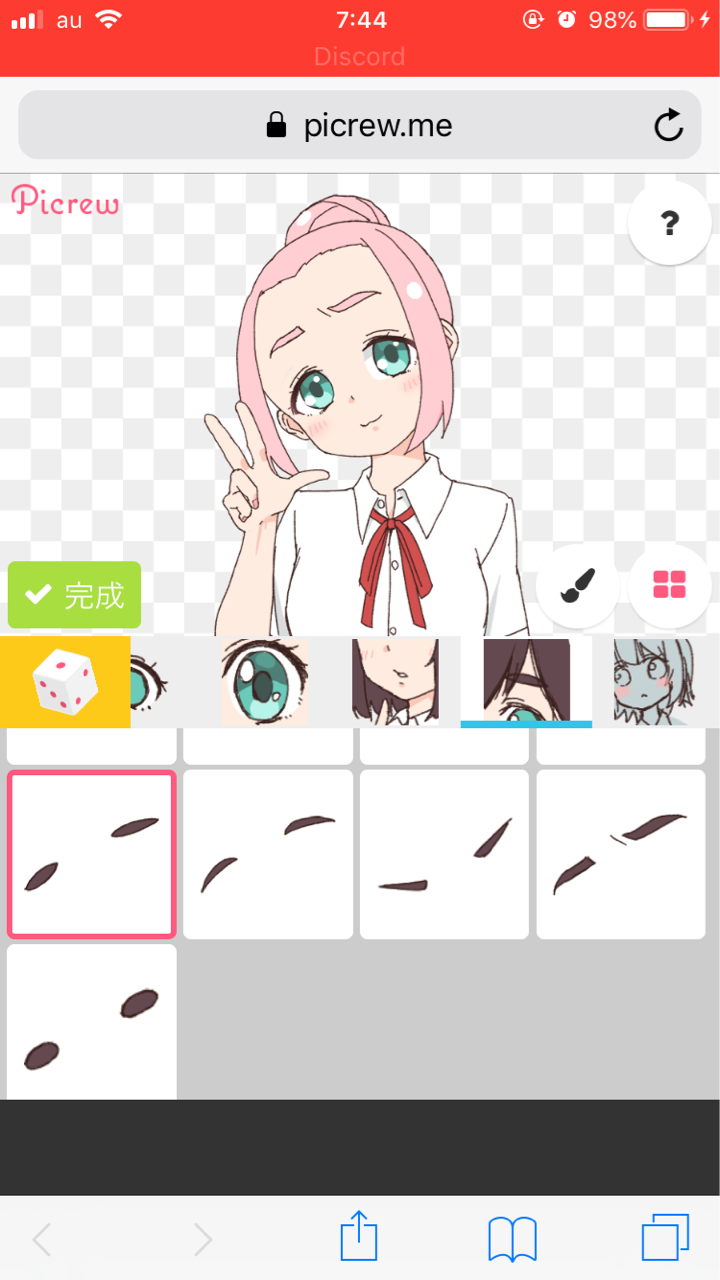This screenshot has height=1280, width=720.
Task: Open the Picrew logo link
Action: coord(66,201)
